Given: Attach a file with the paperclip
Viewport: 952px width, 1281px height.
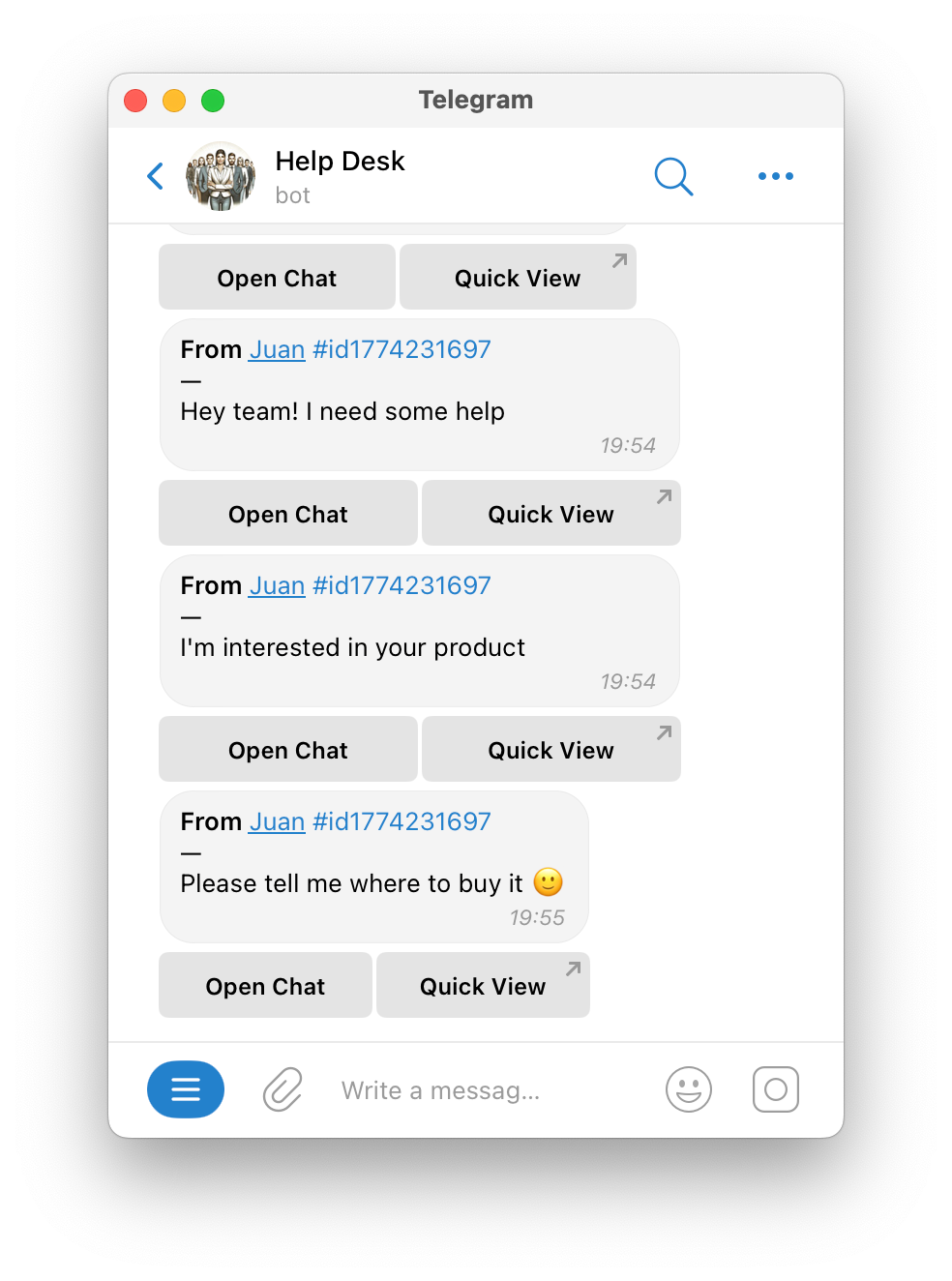Looking at the screenshot, I should pyautogui.click(x=283, y=1089).
